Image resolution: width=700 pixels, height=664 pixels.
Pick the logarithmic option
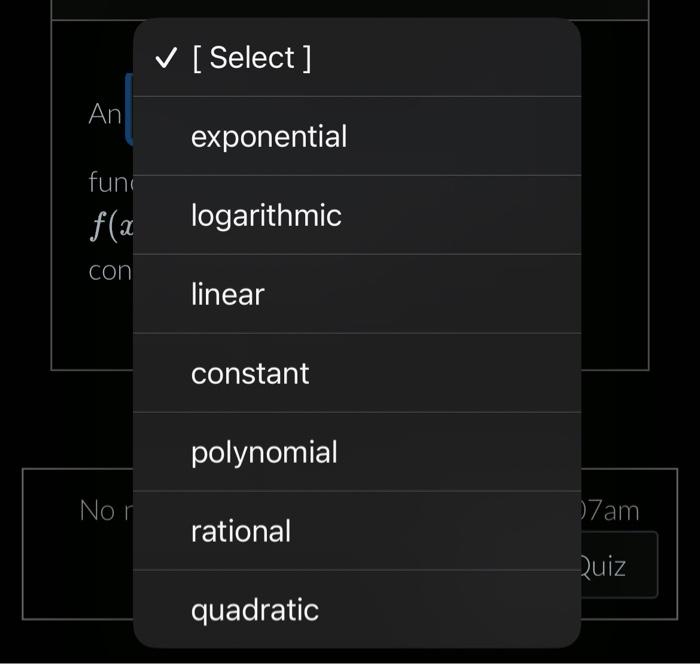tap(266, 216)
